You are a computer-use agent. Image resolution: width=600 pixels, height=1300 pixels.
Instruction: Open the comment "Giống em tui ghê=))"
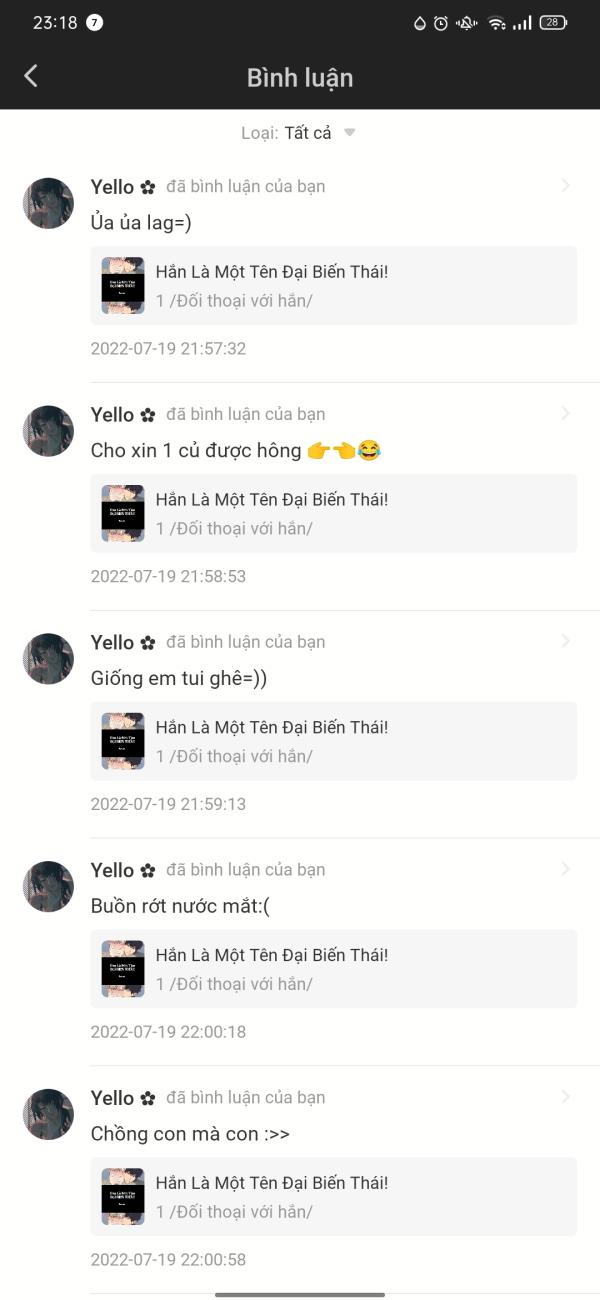coord(178,679)
